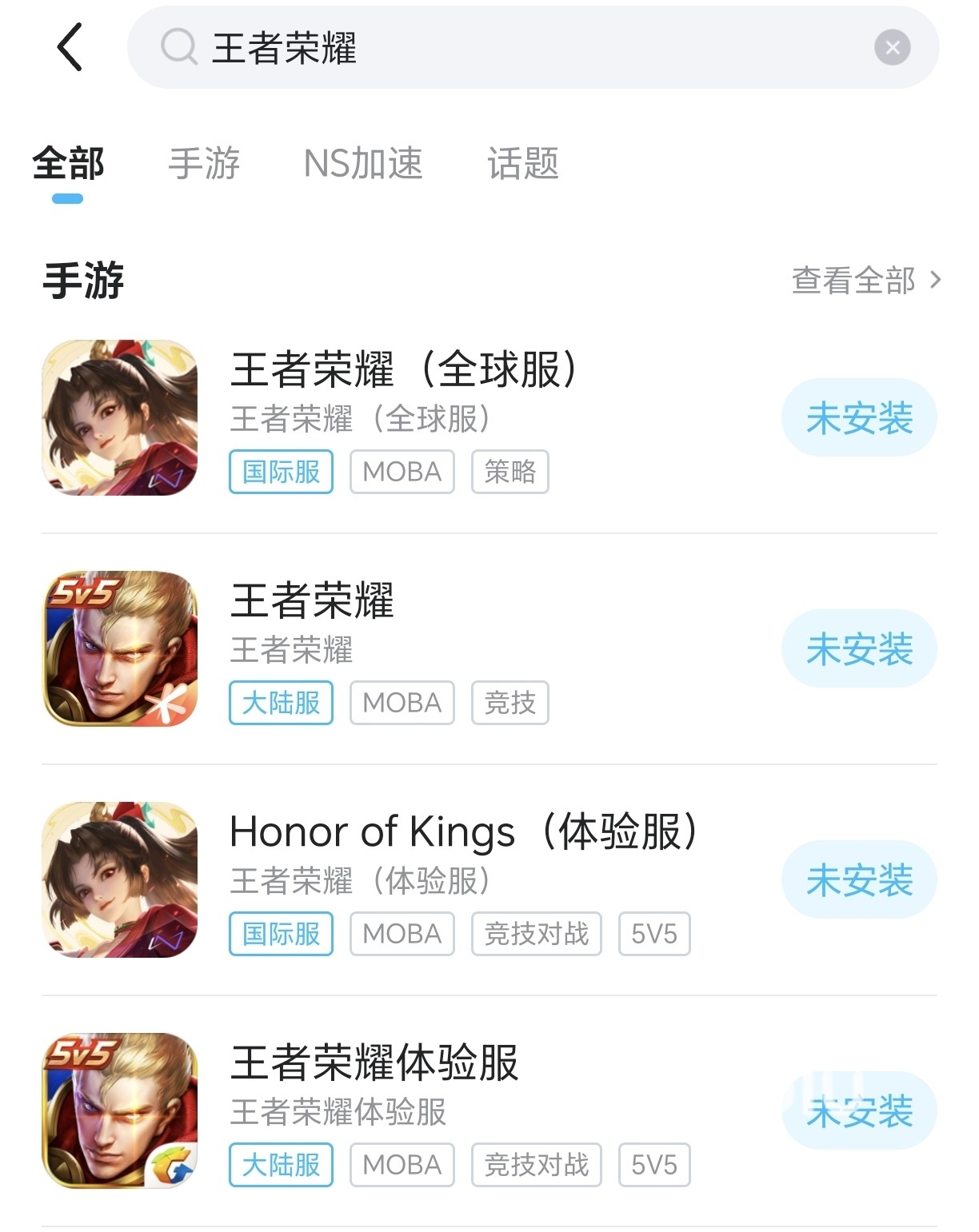Open the 话题 tab
Image resolution: width=979 pixels, height=1232 pixels.
coord(523,164)
